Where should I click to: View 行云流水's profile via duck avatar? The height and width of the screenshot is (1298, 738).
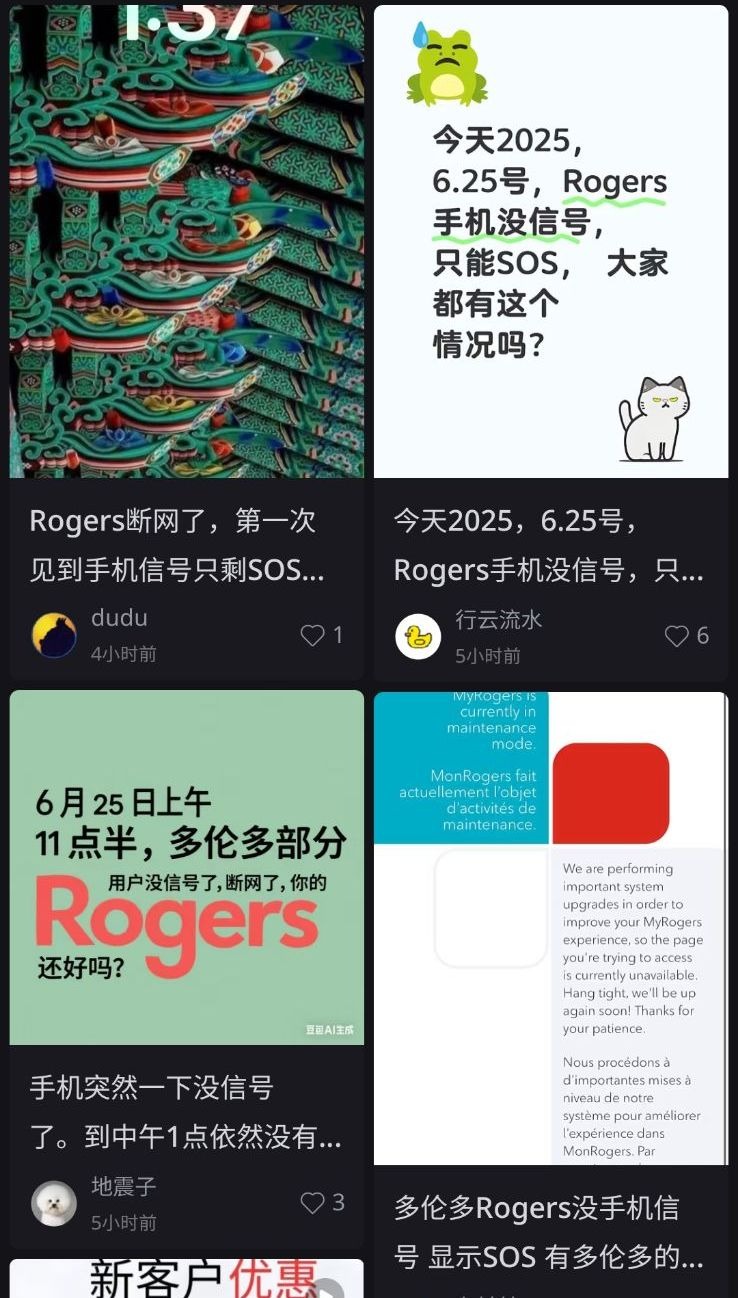coord(418,636)
